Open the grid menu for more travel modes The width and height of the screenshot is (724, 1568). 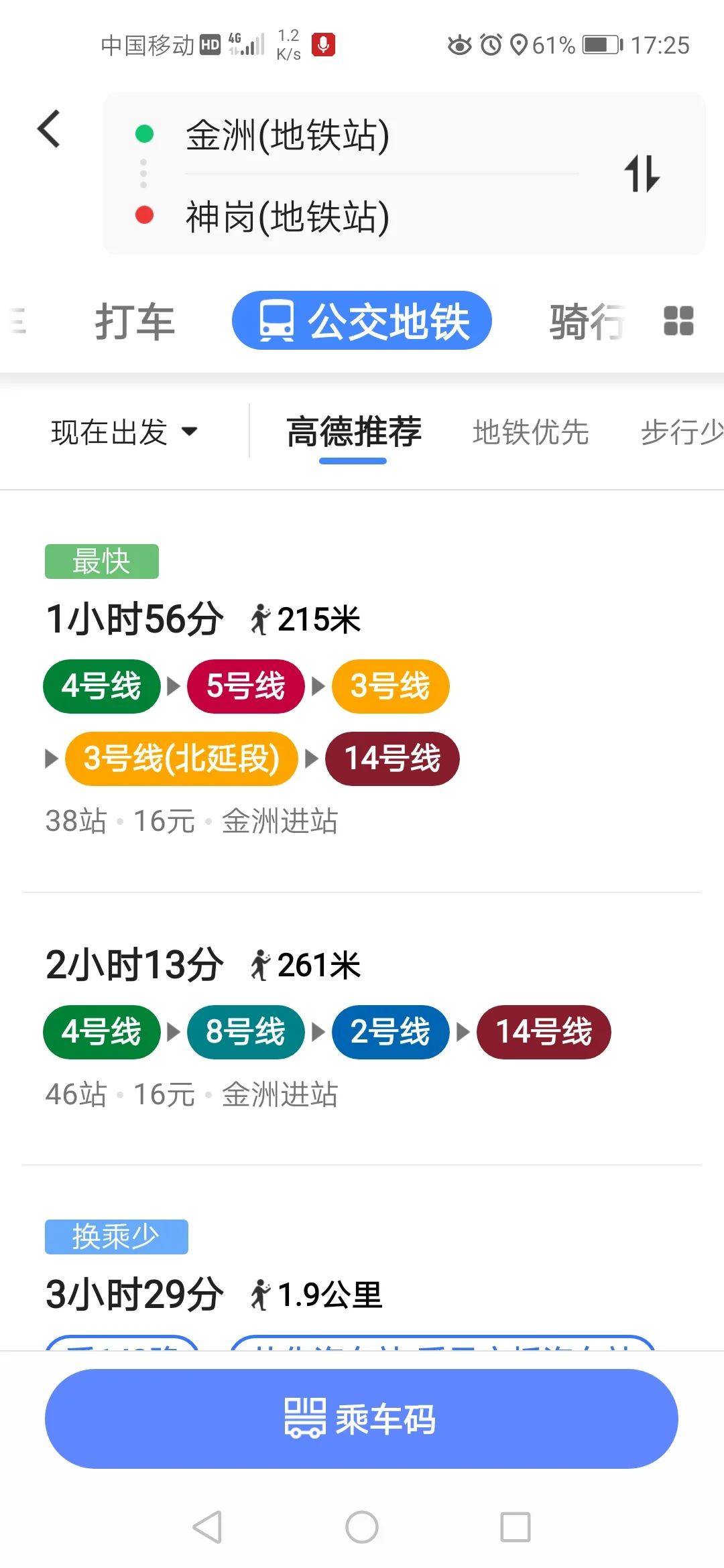[679, 321]
